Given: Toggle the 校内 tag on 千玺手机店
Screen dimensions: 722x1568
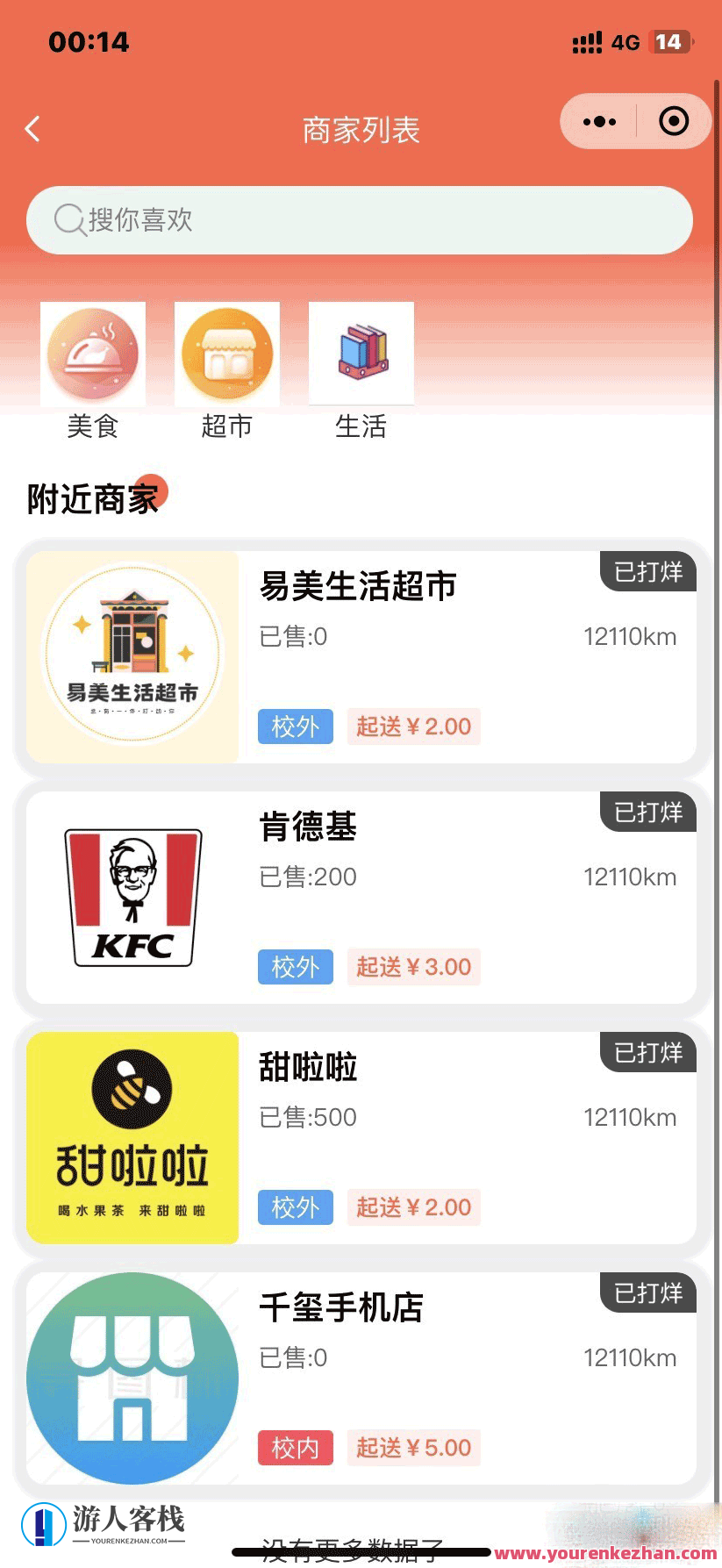Looking at the screenshot, I should (295, 1448).
